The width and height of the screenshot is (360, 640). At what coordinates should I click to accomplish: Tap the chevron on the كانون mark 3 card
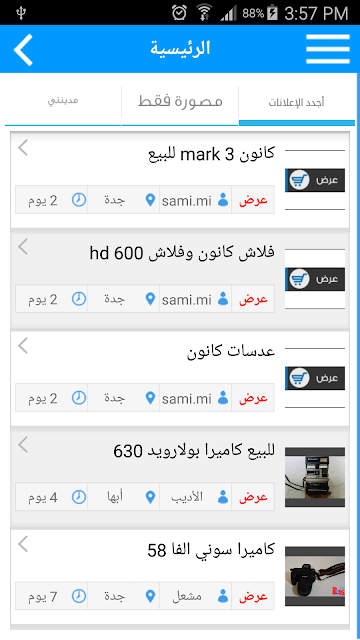(23, 148)
